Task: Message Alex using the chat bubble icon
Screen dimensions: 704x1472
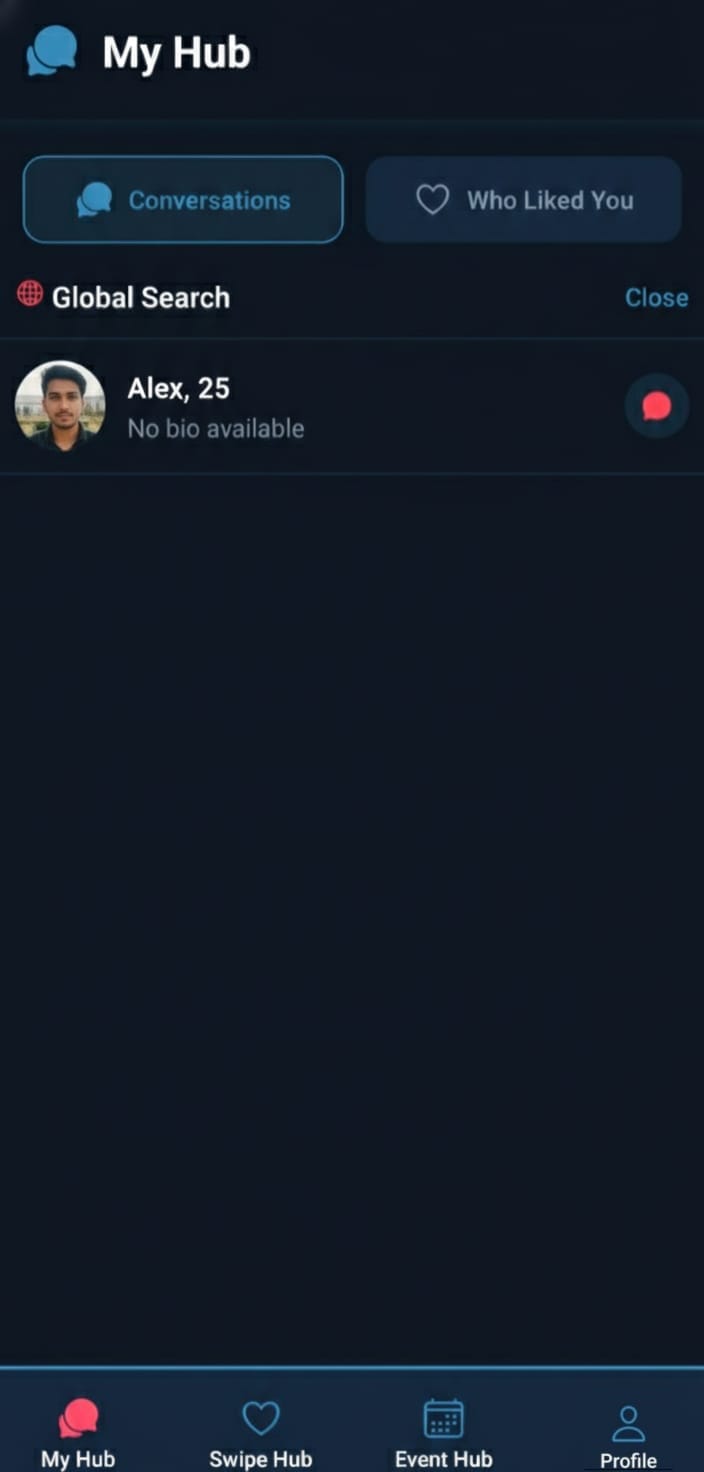Action: [656, 406]
